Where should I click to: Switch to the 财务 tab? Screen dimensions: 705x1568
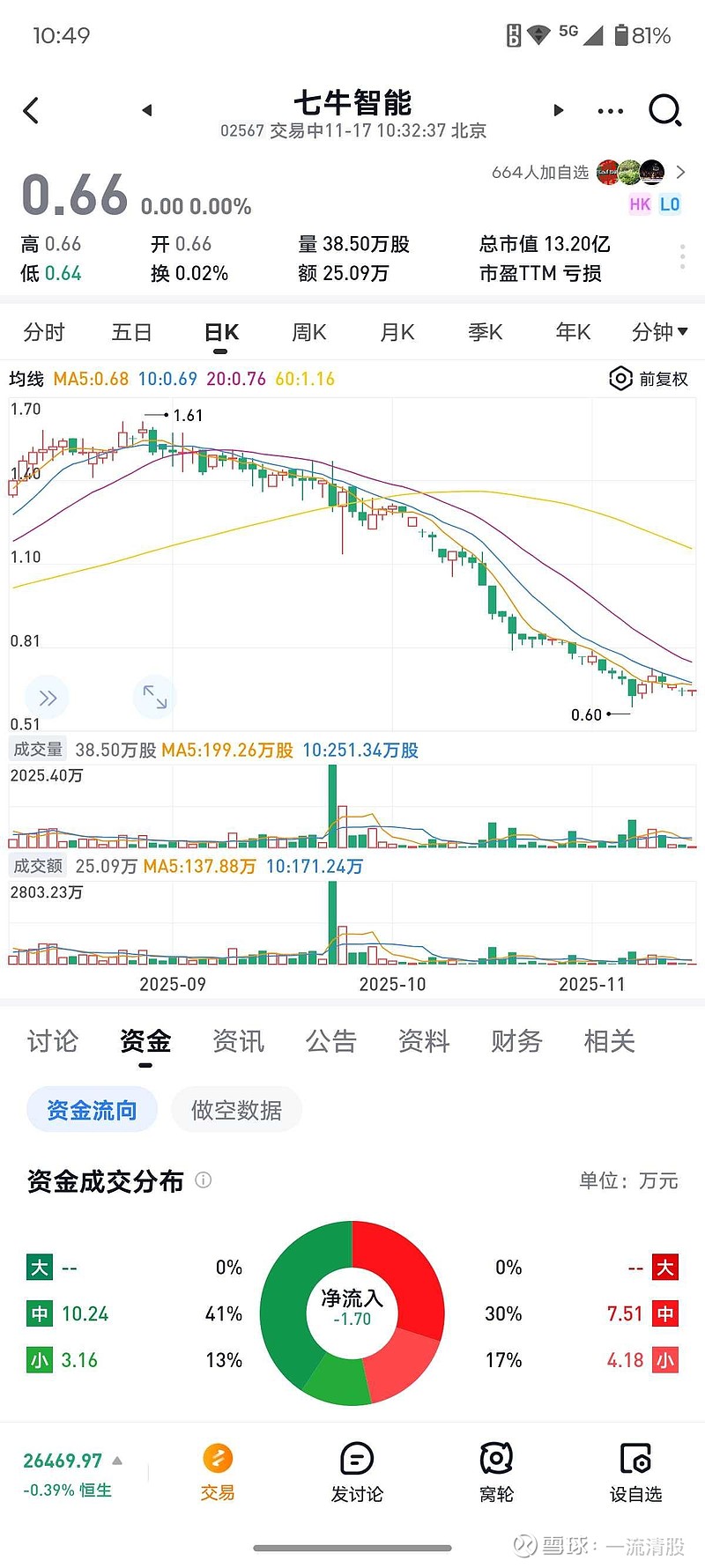(x=516, y=1041)
